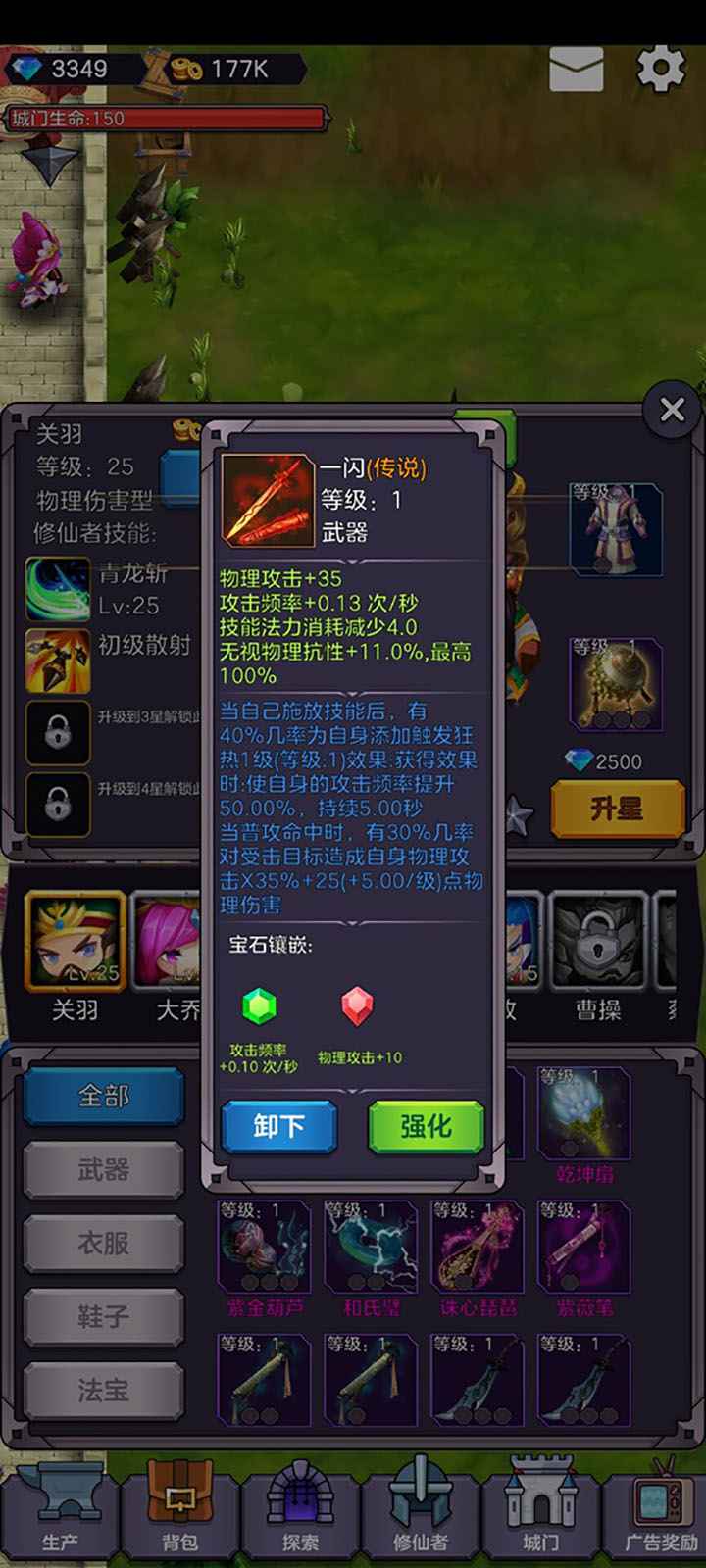
Task: Filter equipment by 衣服
Action: coord(104,1243)
